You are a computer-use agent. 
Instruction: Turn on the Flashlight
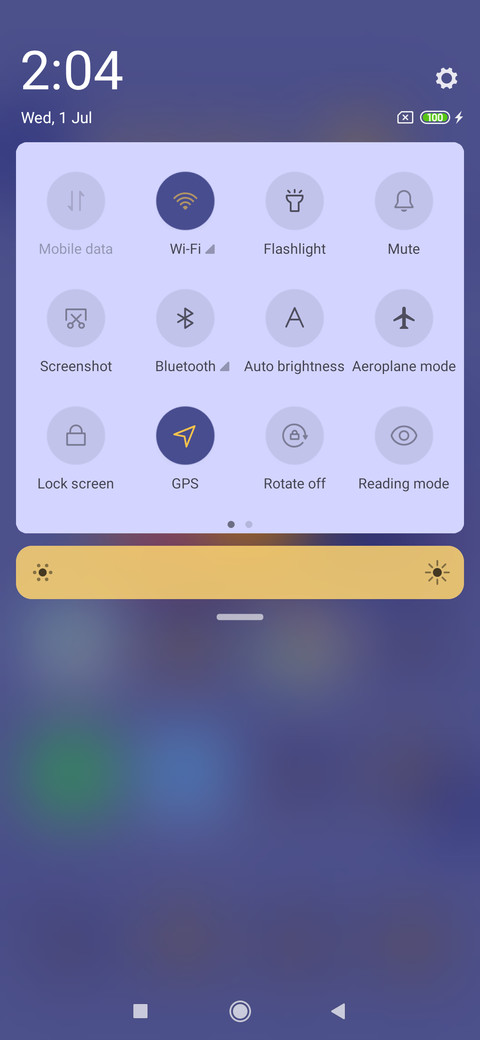click(294, 201)
